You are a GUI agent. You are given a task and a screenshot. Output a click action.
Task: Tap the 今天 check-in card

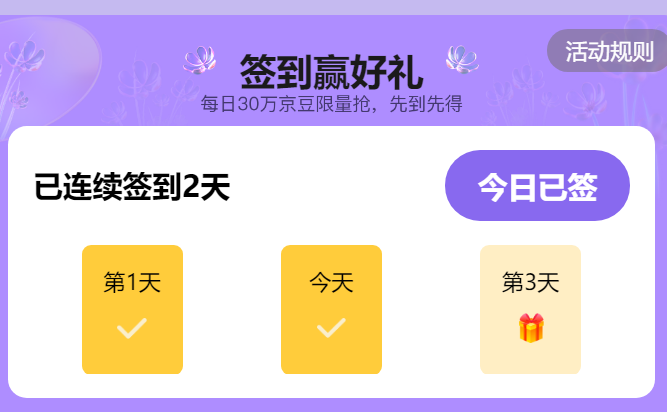[x=331, y=309]
